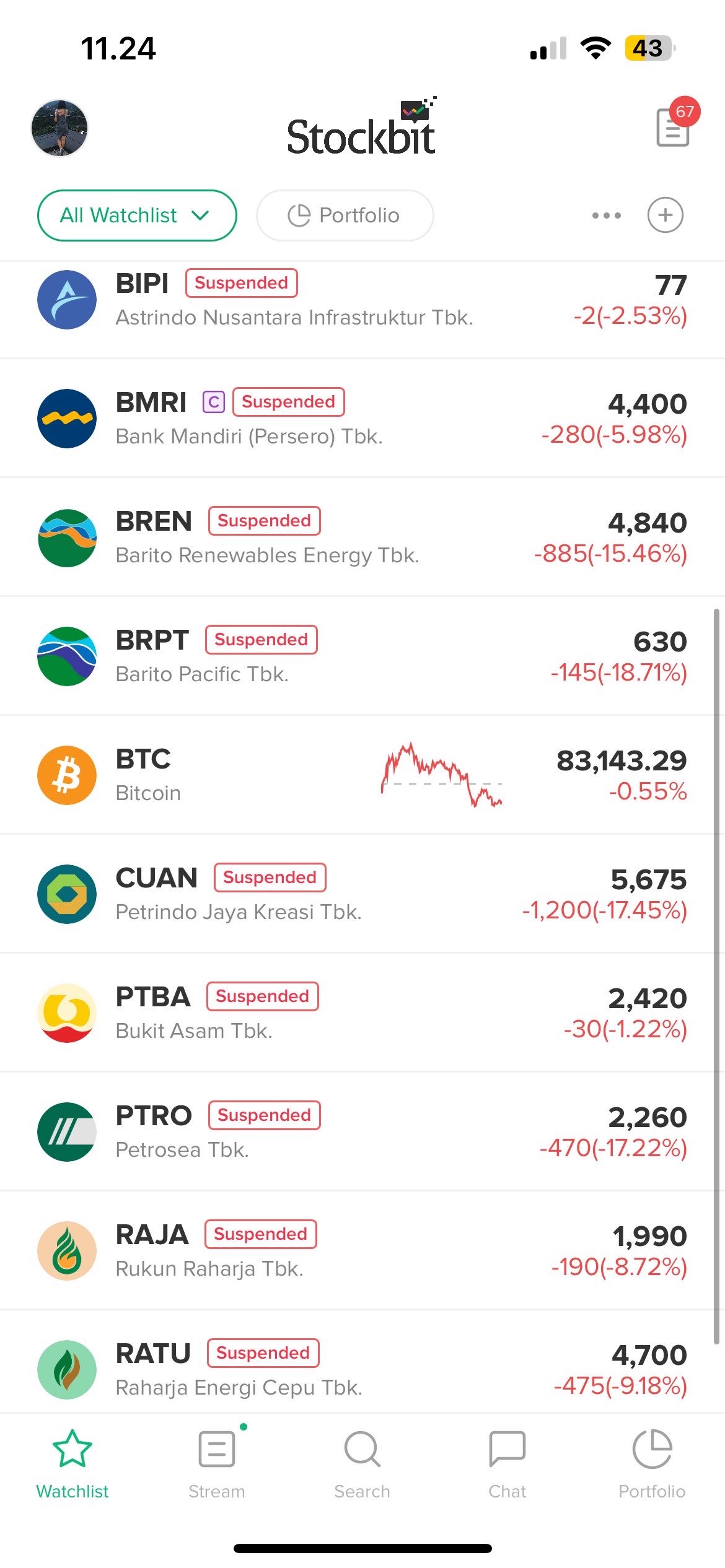Open BIPI Astrindo Nusantara Infrastruktur
The width and height of the screenshot is (725, 1568).
point(362,300)
